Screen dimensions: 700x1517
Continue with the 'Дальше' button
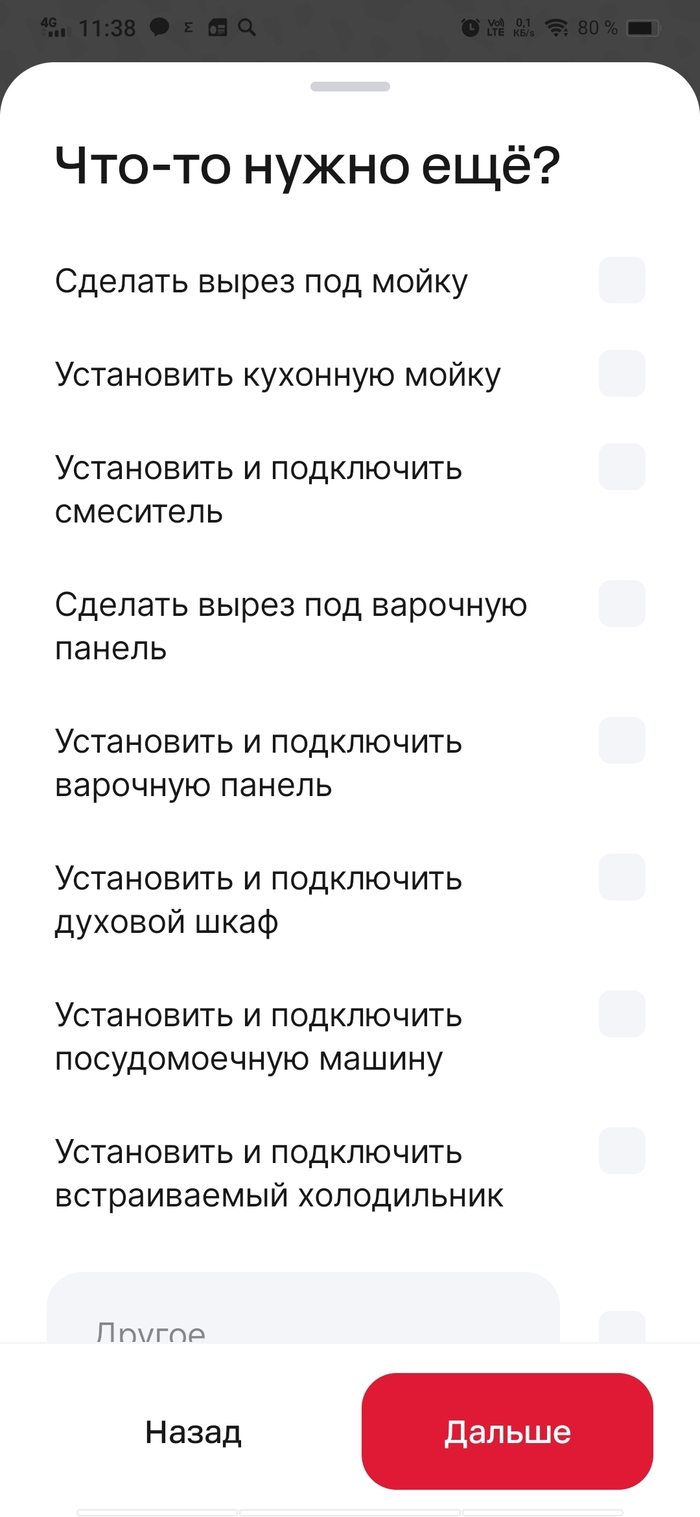[507, 1431]
